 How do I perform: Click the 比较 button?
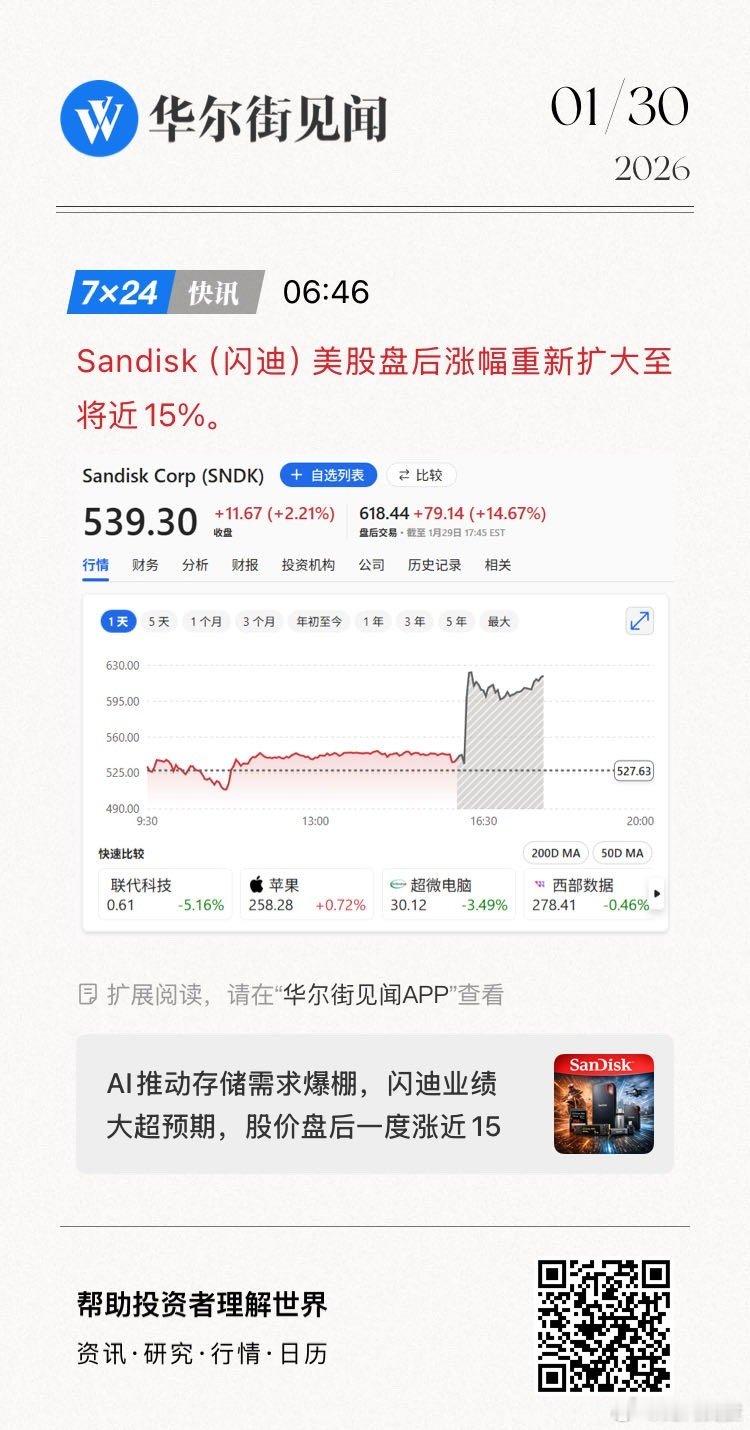422,475
